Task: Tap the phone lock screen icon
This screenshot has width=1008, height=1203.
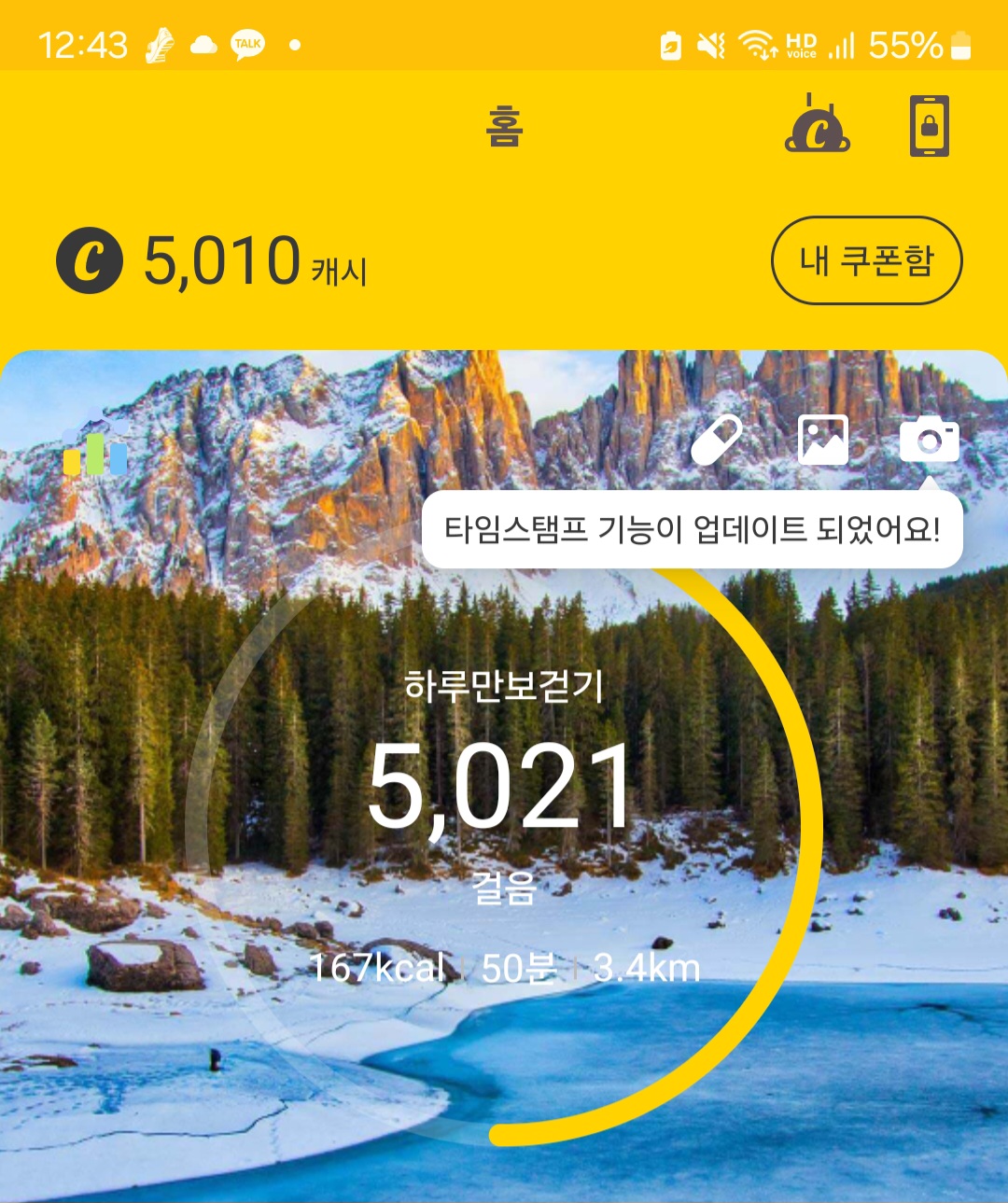Action: coord(929,126)
